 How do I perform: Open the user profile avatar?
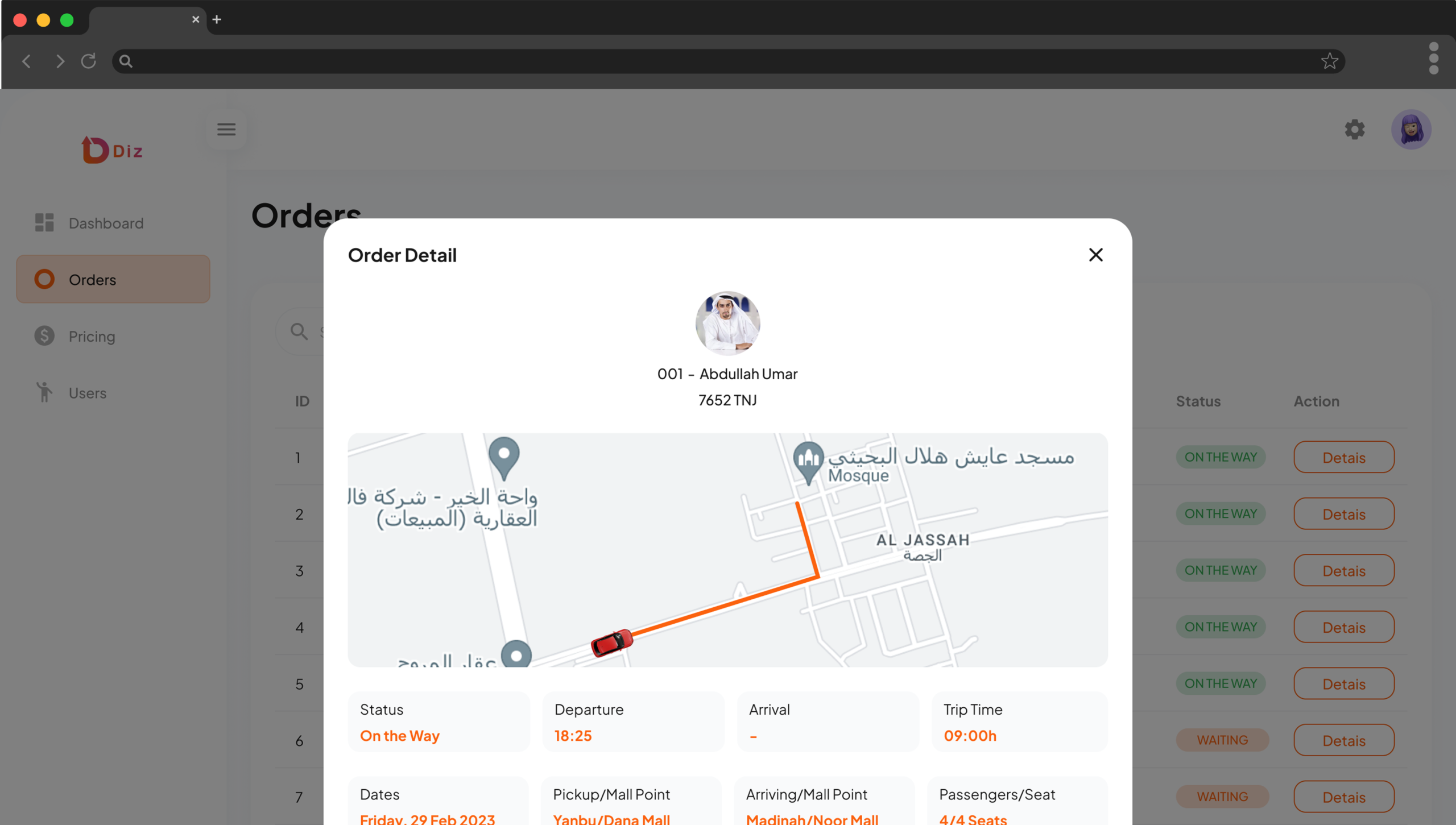coord(1411,130)
